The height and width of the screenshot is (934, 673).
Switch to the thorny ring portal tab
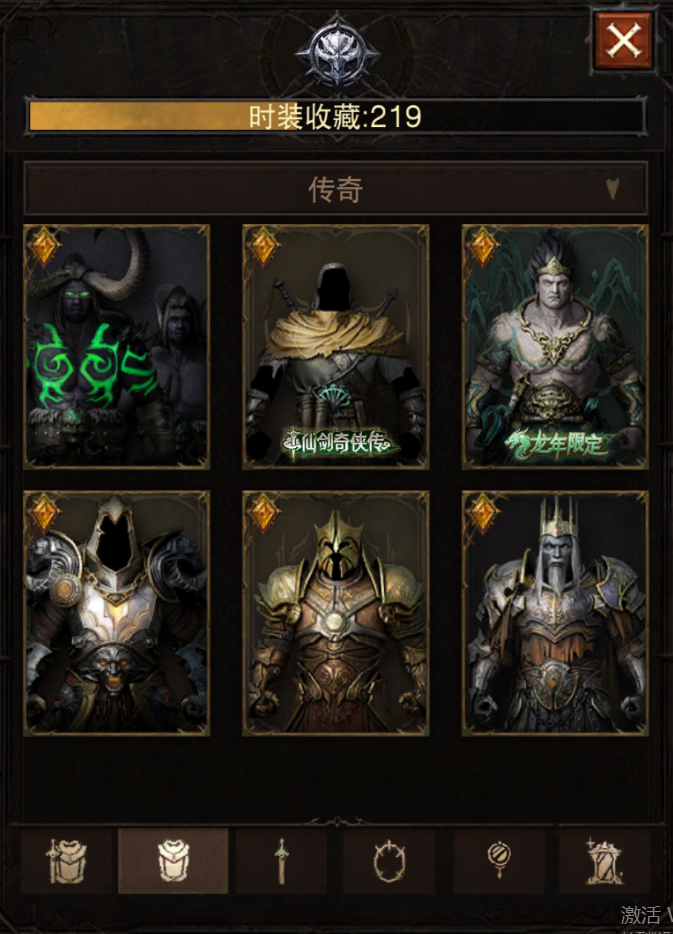pos(389,861)
